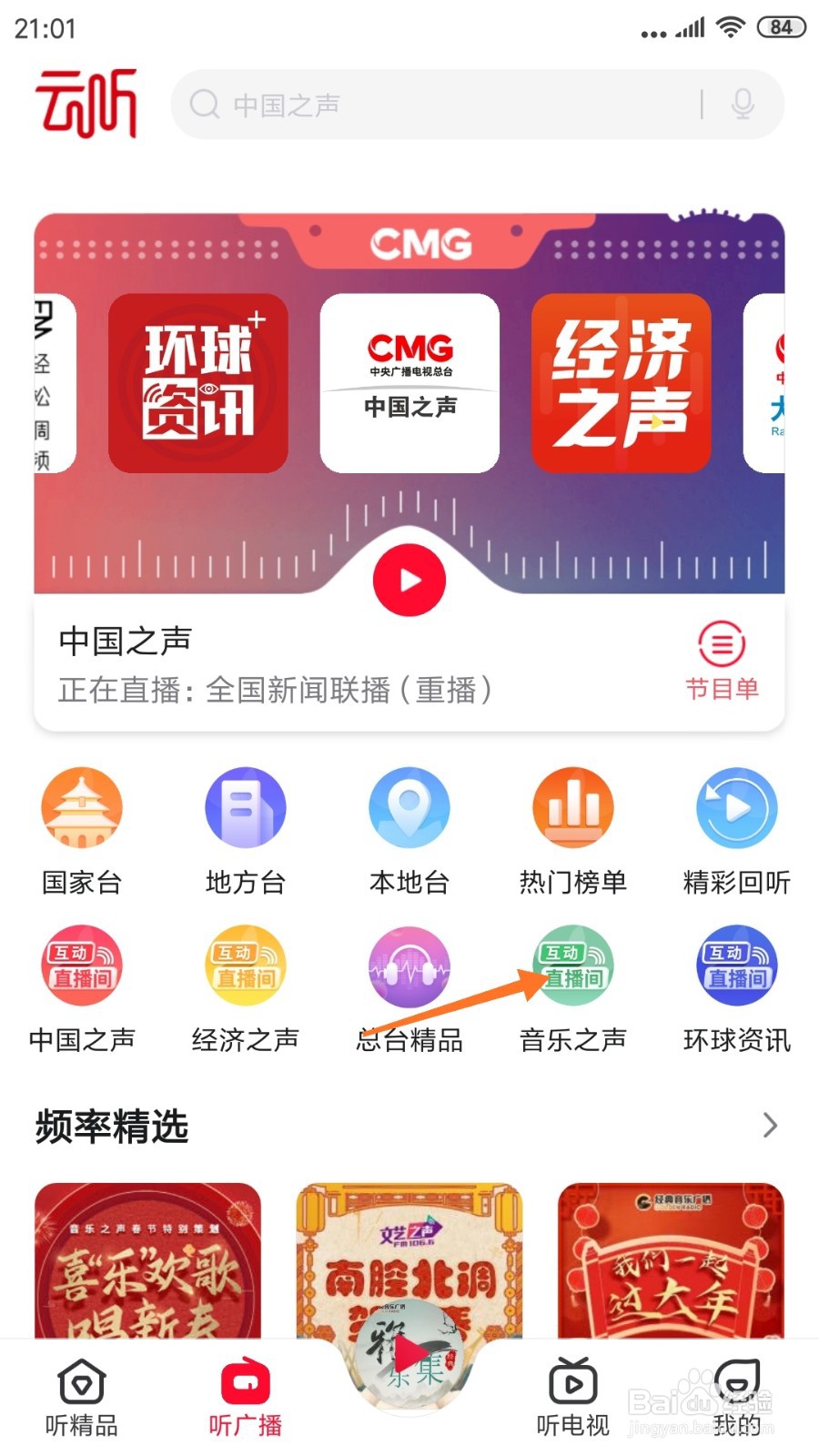Image resolution: width=819 pixels, height=1456 pixels.
Task: Tap the floating player button in bottom bar
Action: click(x=409, y=1356)
